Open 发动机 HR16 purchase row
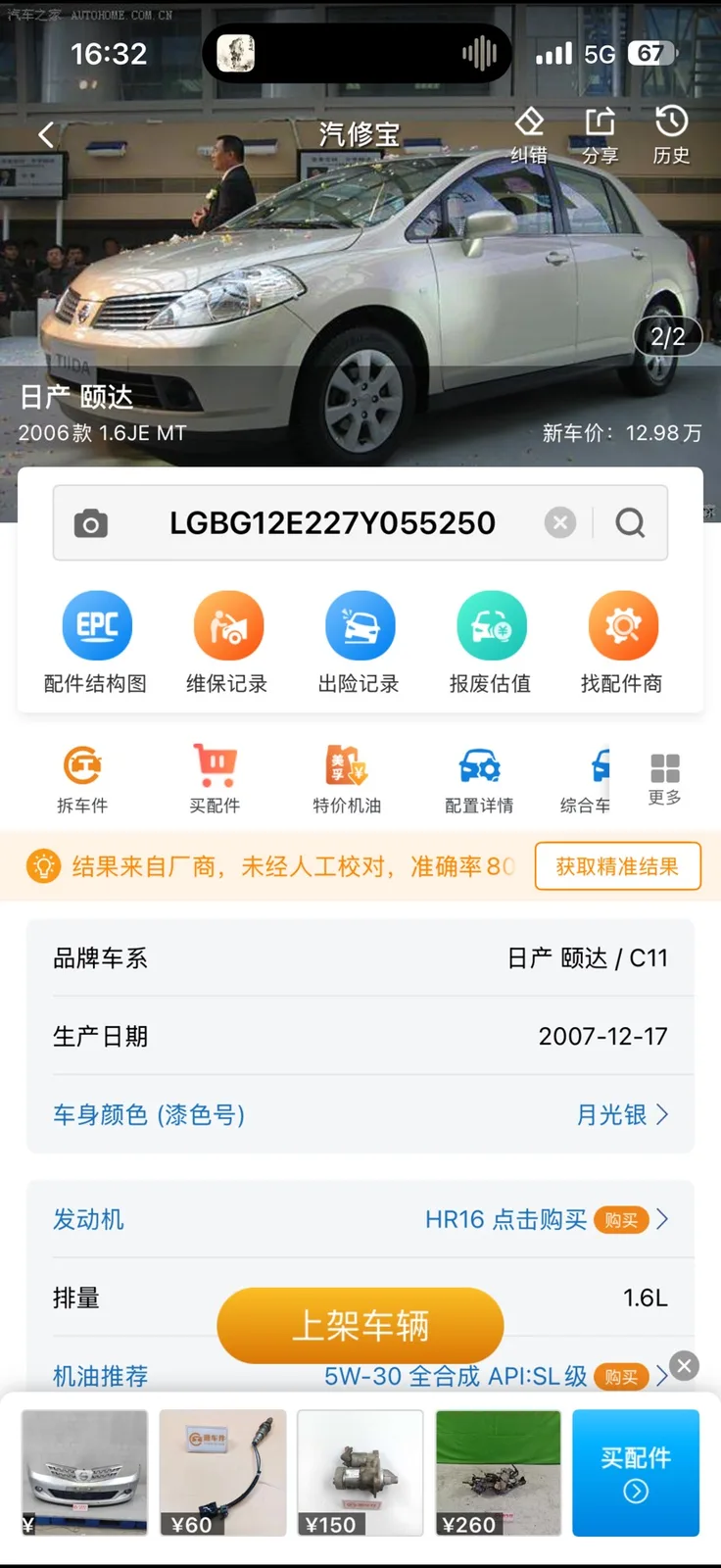The width and height of the screenshot is (721, 1568). click(x=360, y=1219)
